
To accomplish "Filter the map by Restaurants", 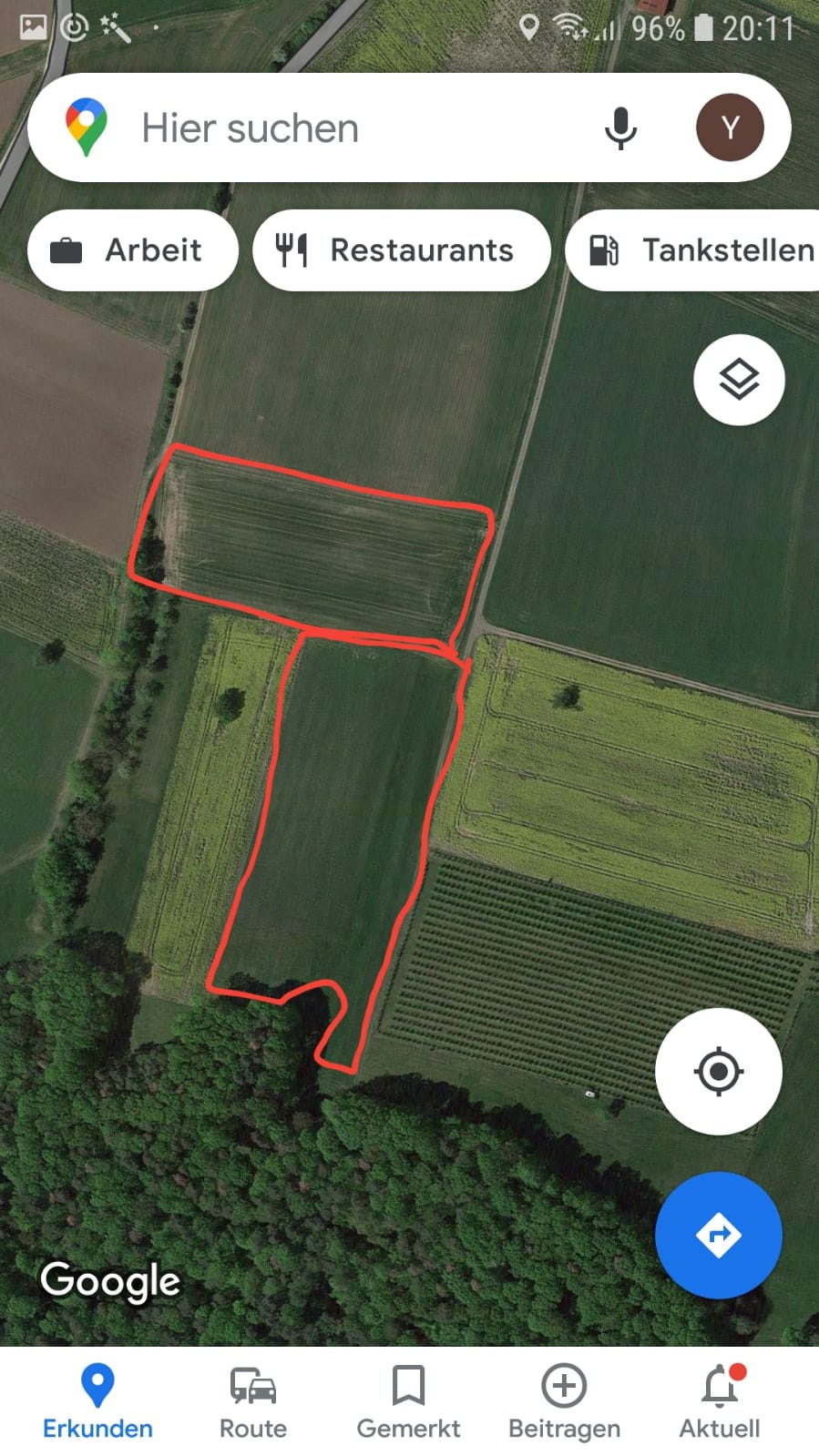I will coord(401,250).
